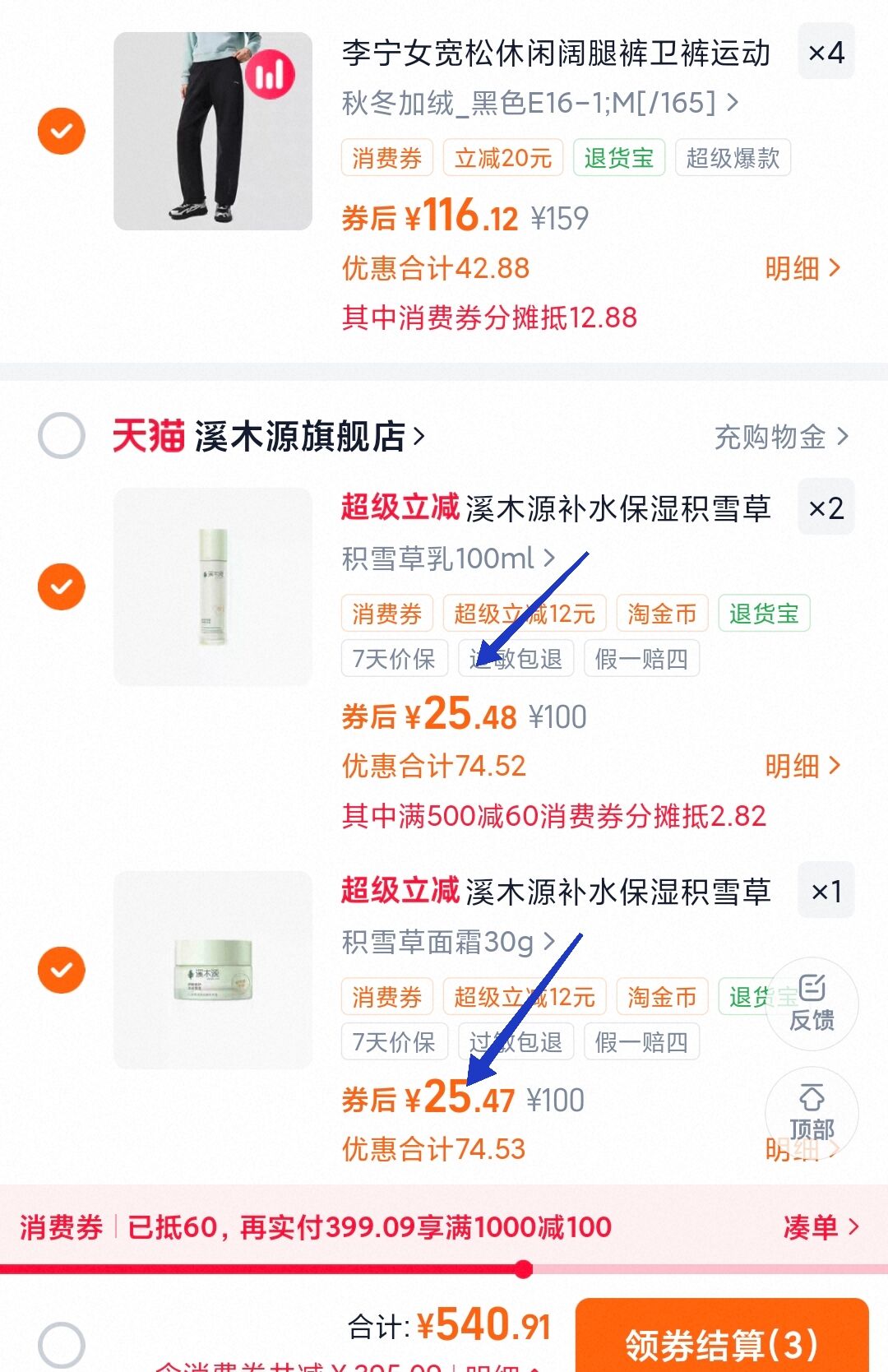Open 充购物金 for 溪木源
The height and width of the screenshot is (1372, 888).
[x=779, y=437]
